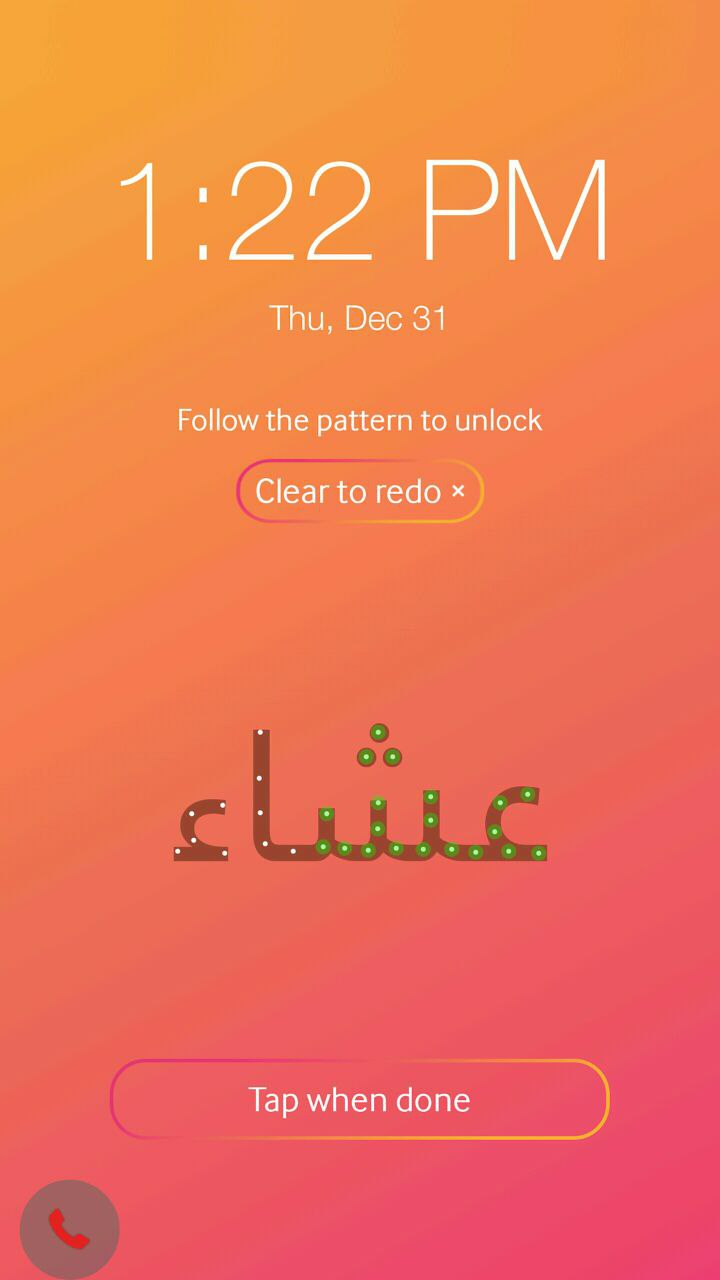This screenshot has height=1280, width=720.
Task: Open the red phone call shortcut
Action: pos(69,1229)
